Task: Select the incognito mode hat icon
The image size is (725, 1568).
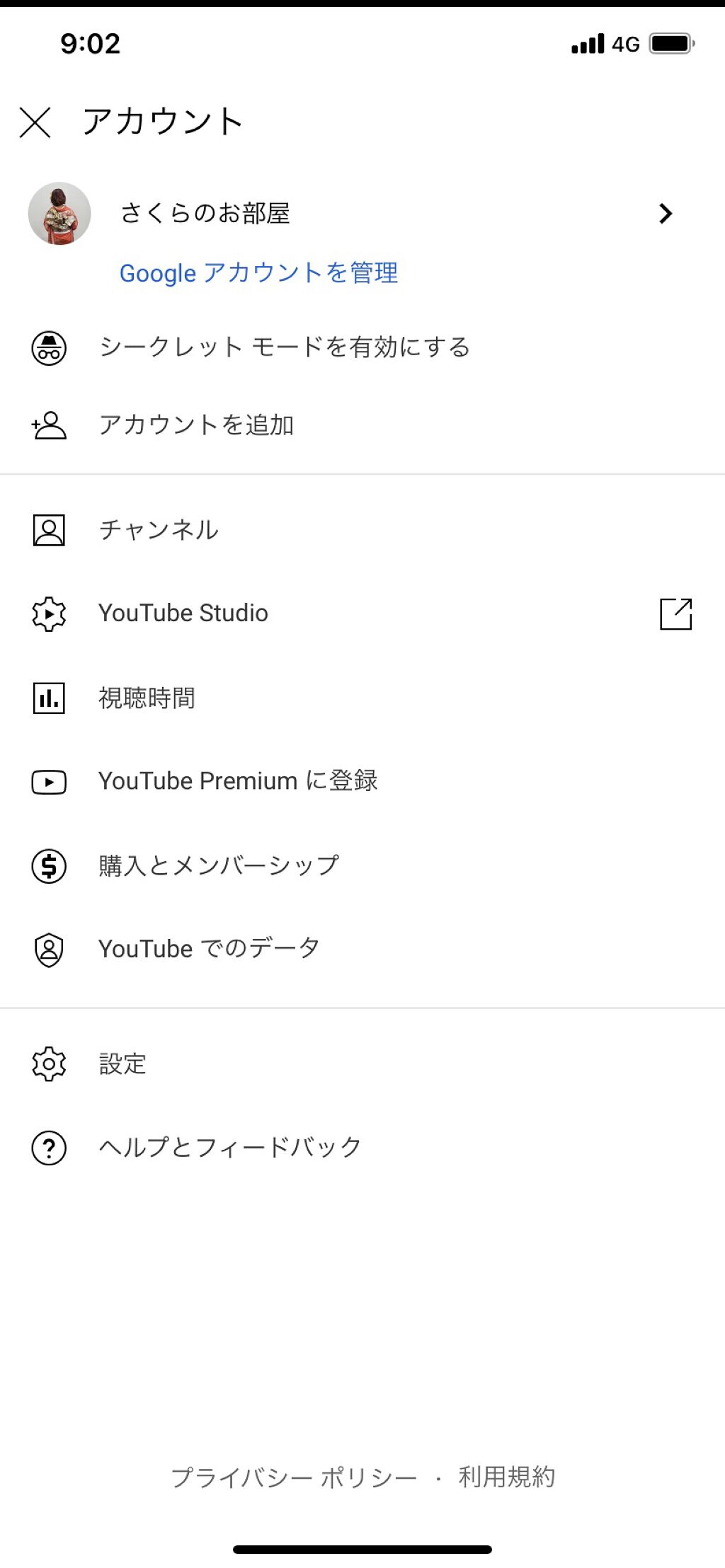Action: (47, 347)
